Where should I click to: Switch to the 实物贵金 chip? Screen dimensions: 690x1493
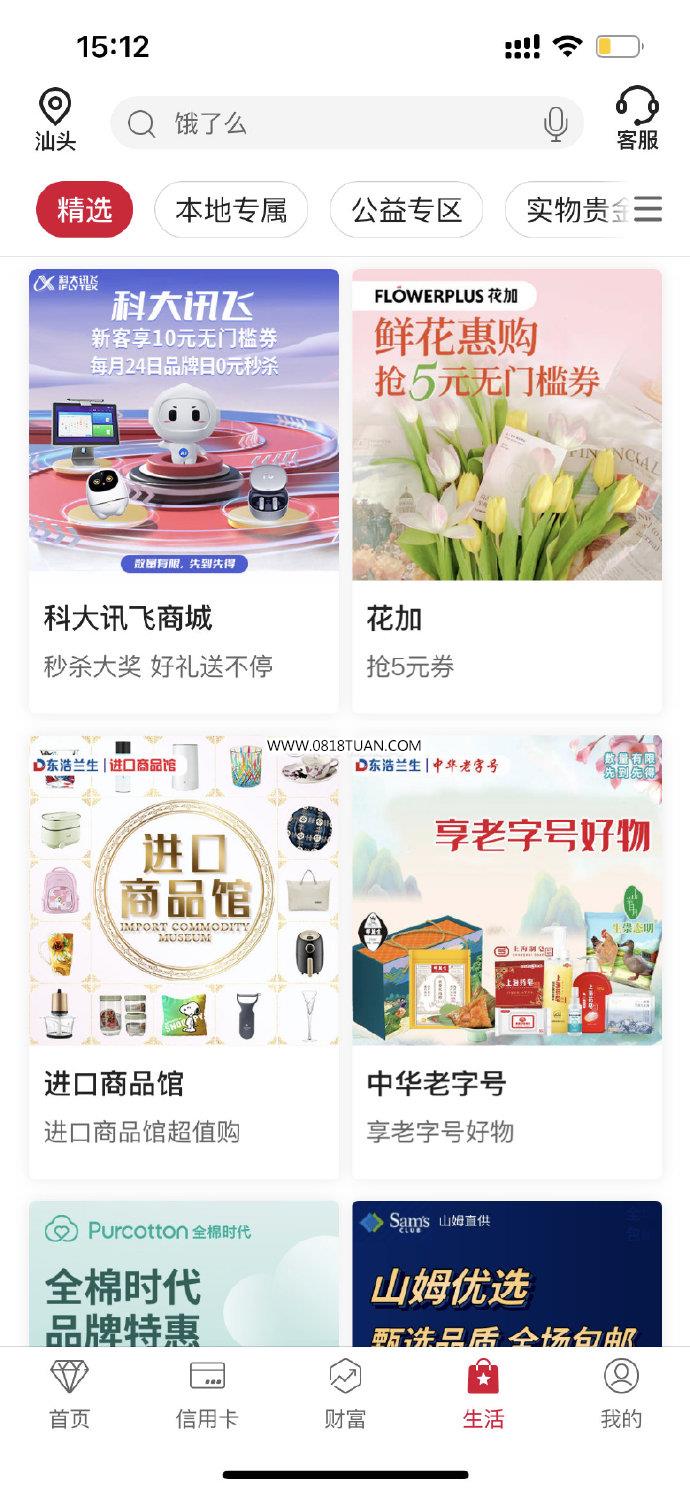pyautogui.click(x=568, y=210)
